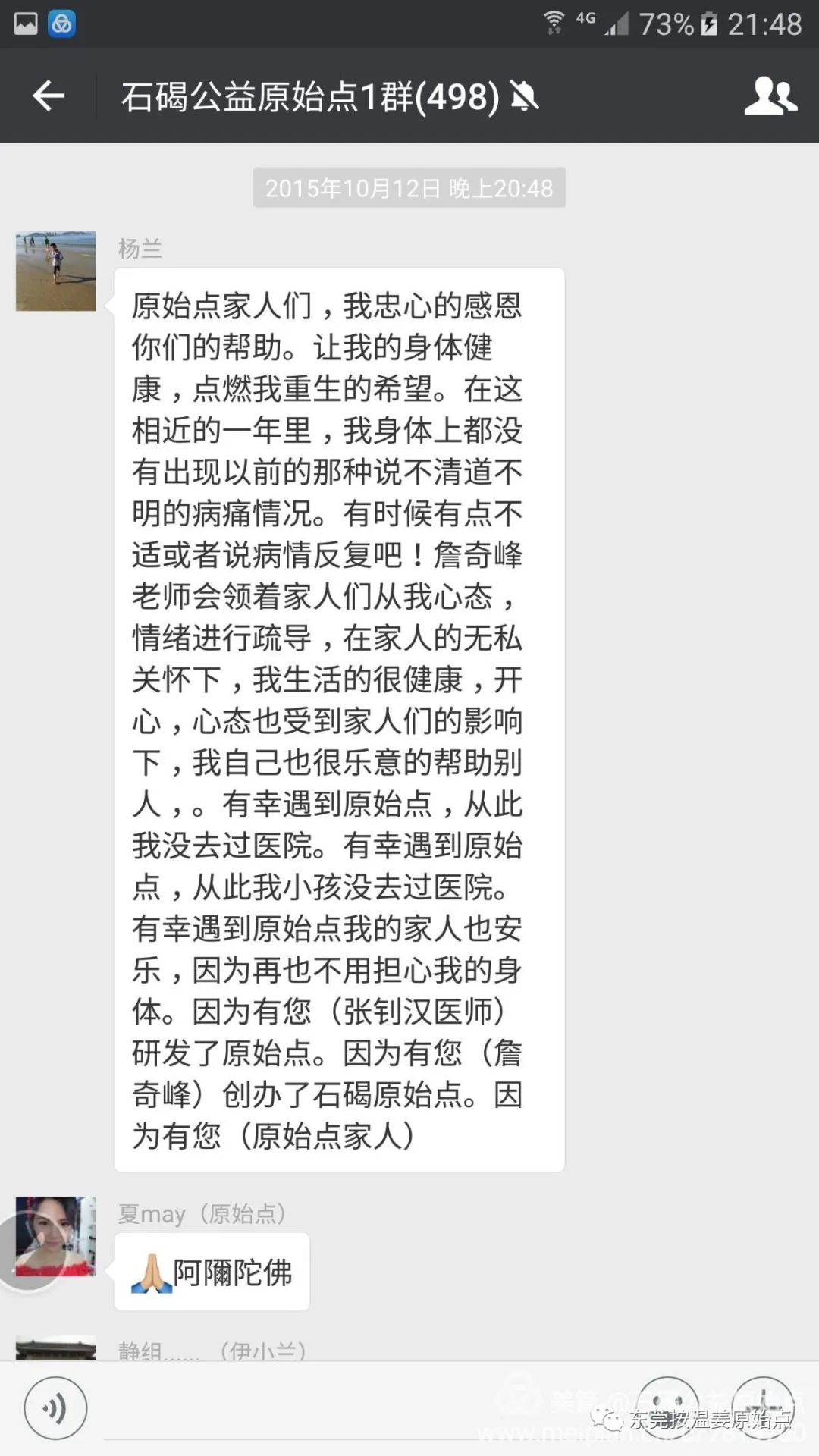The width and height of the screenshot is (819, 1456).
Task: Tap the message text field
Action: point(356,1410)
